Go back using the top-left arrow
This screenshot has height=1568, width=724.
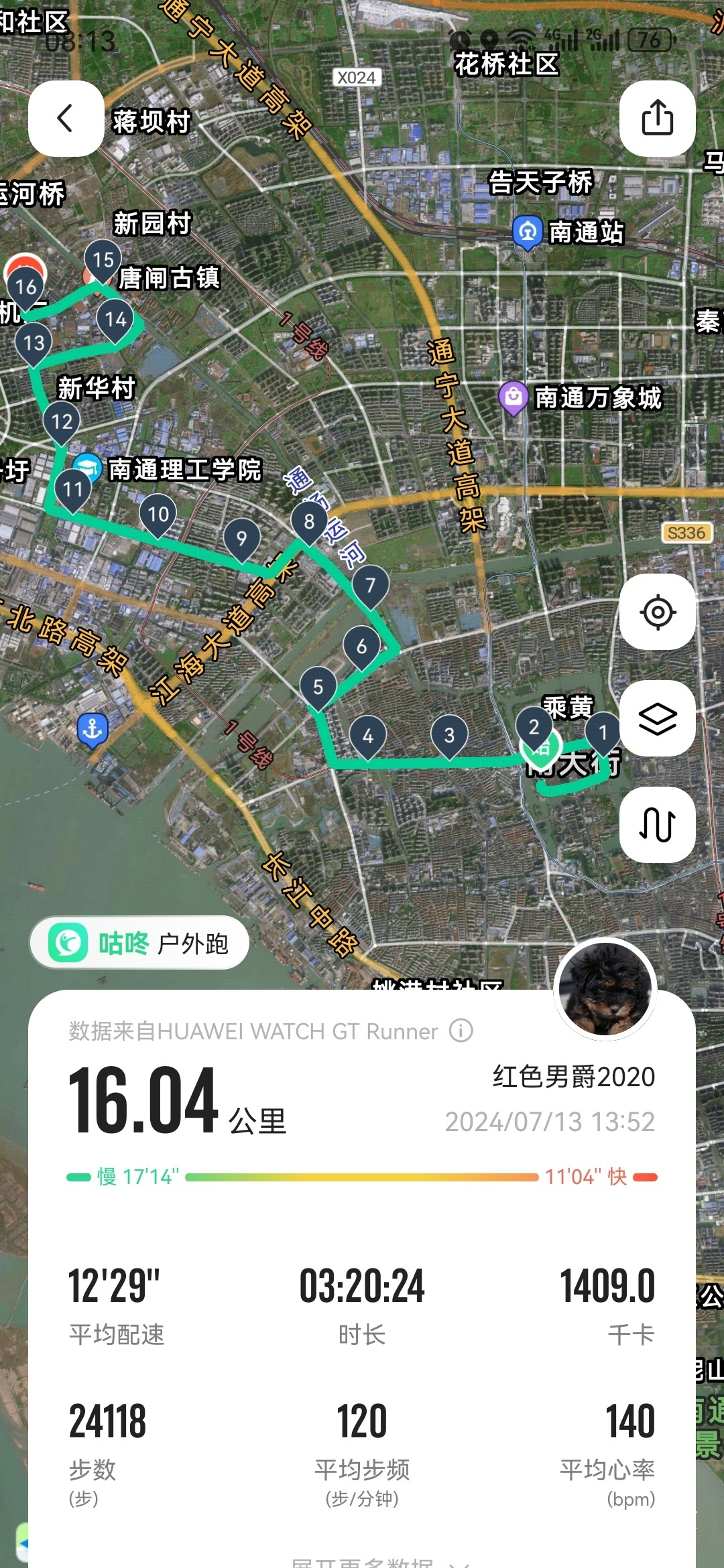(x=66, y=119)
